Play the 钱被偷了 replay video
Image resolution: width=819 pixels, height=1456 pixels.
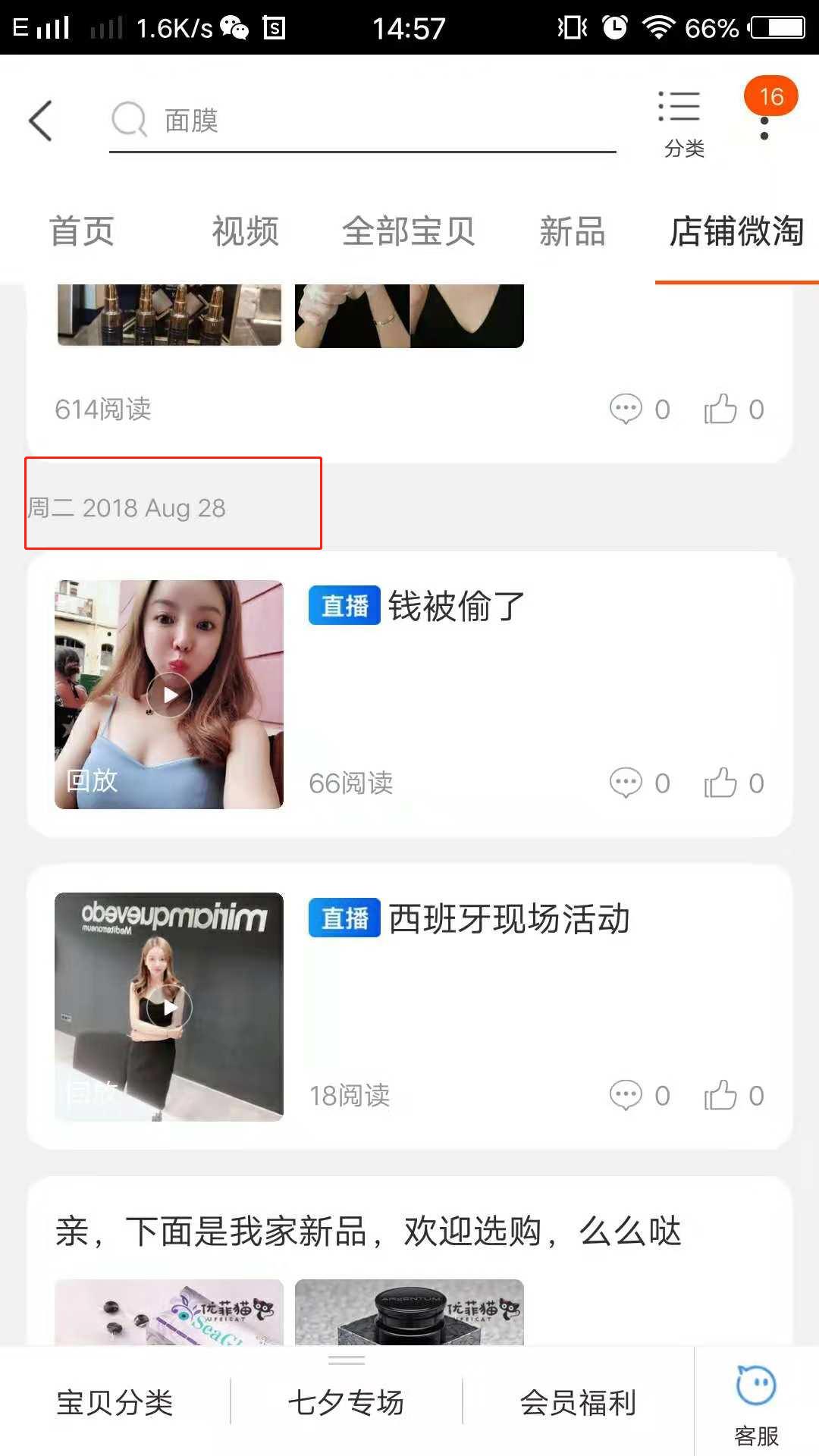(x=168, y=694)
